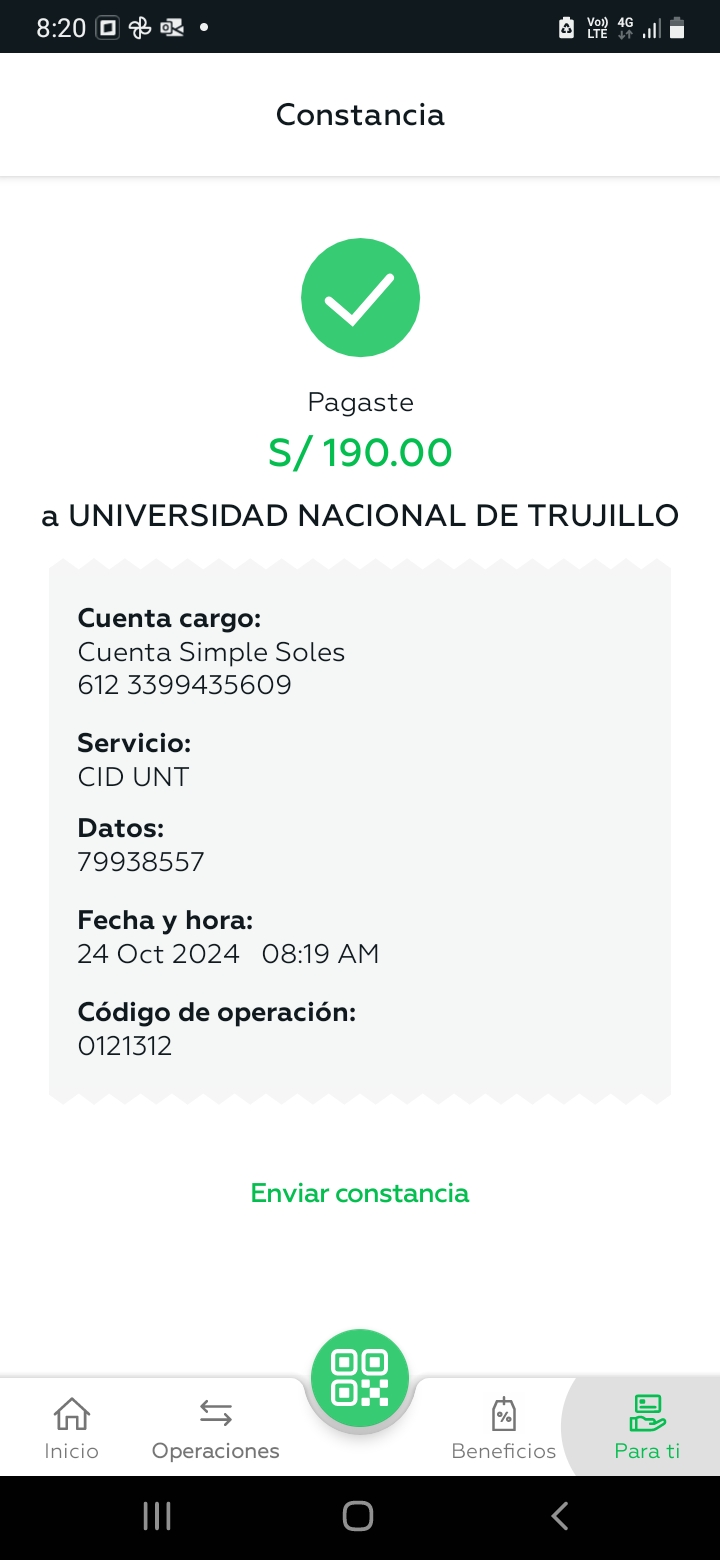The width and height of the screenshot is (720, 1560).
Task: Open the Beneficios tab
Action: [x=504, y=1428]
